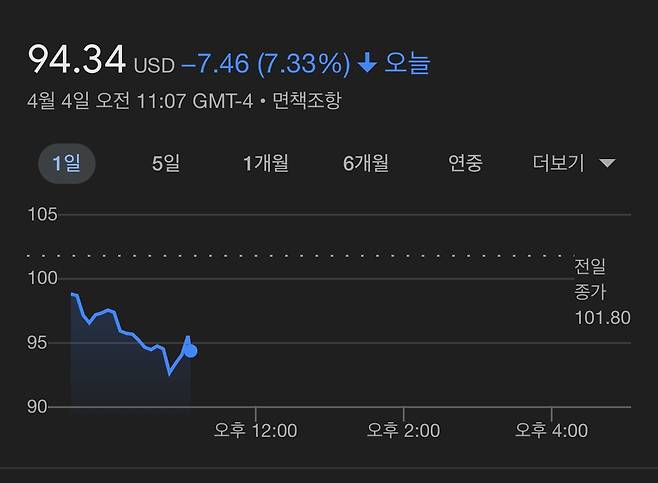Image resolution: width=658 pixels, height=483 pixels.
Task: Select the 연중 chart range
Action: [x=465, y=163]
